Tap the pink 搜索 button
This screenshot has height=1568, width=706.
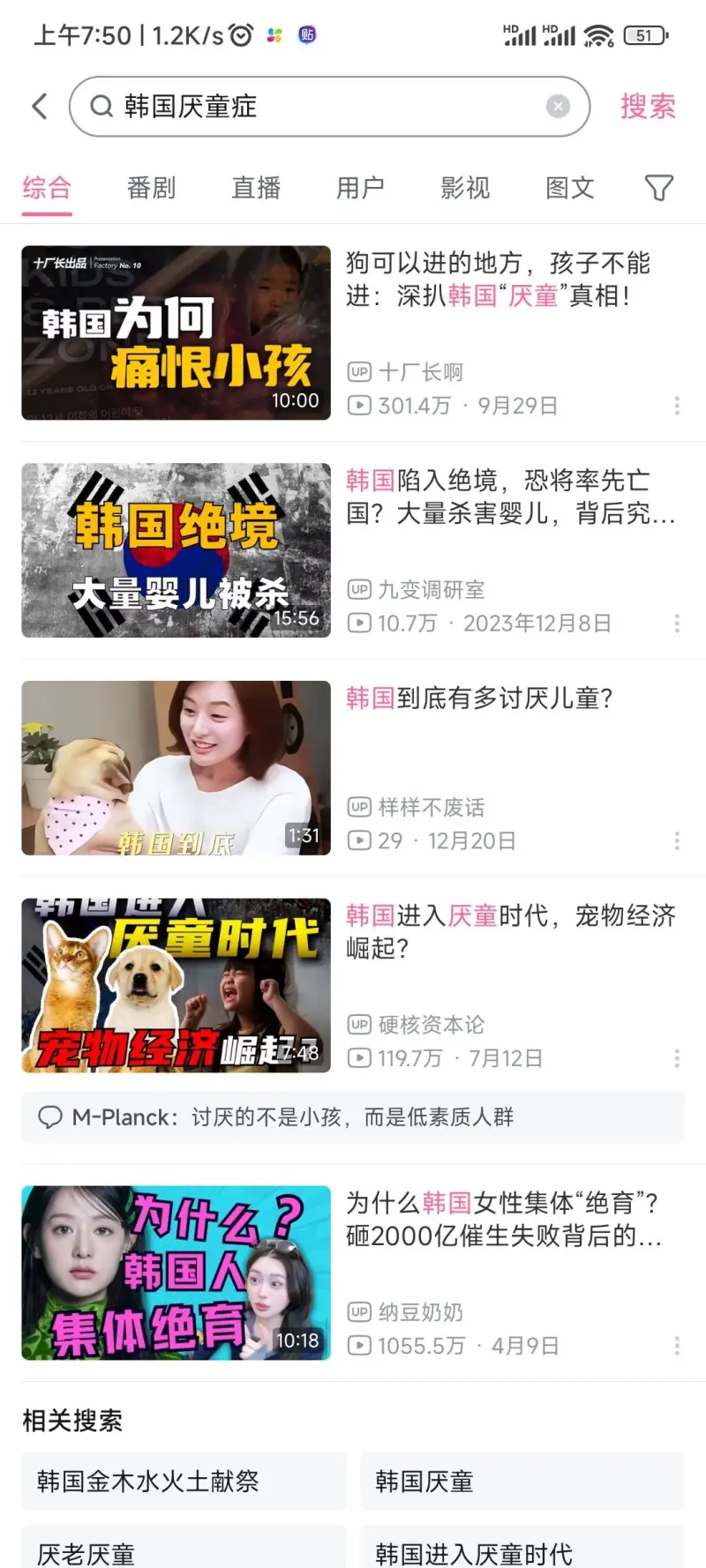tap(648, 107)
